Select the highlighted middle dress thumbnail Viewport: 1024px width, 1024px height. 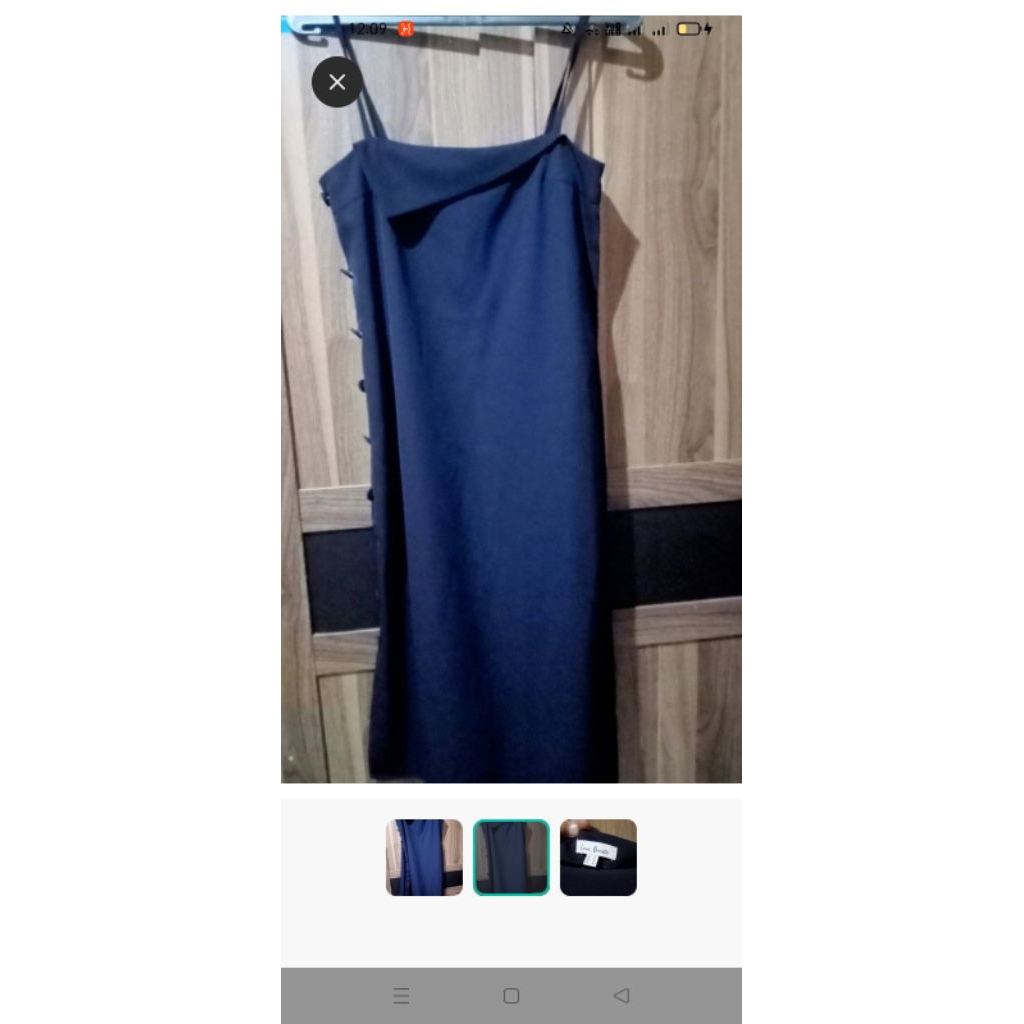point(511,857)
